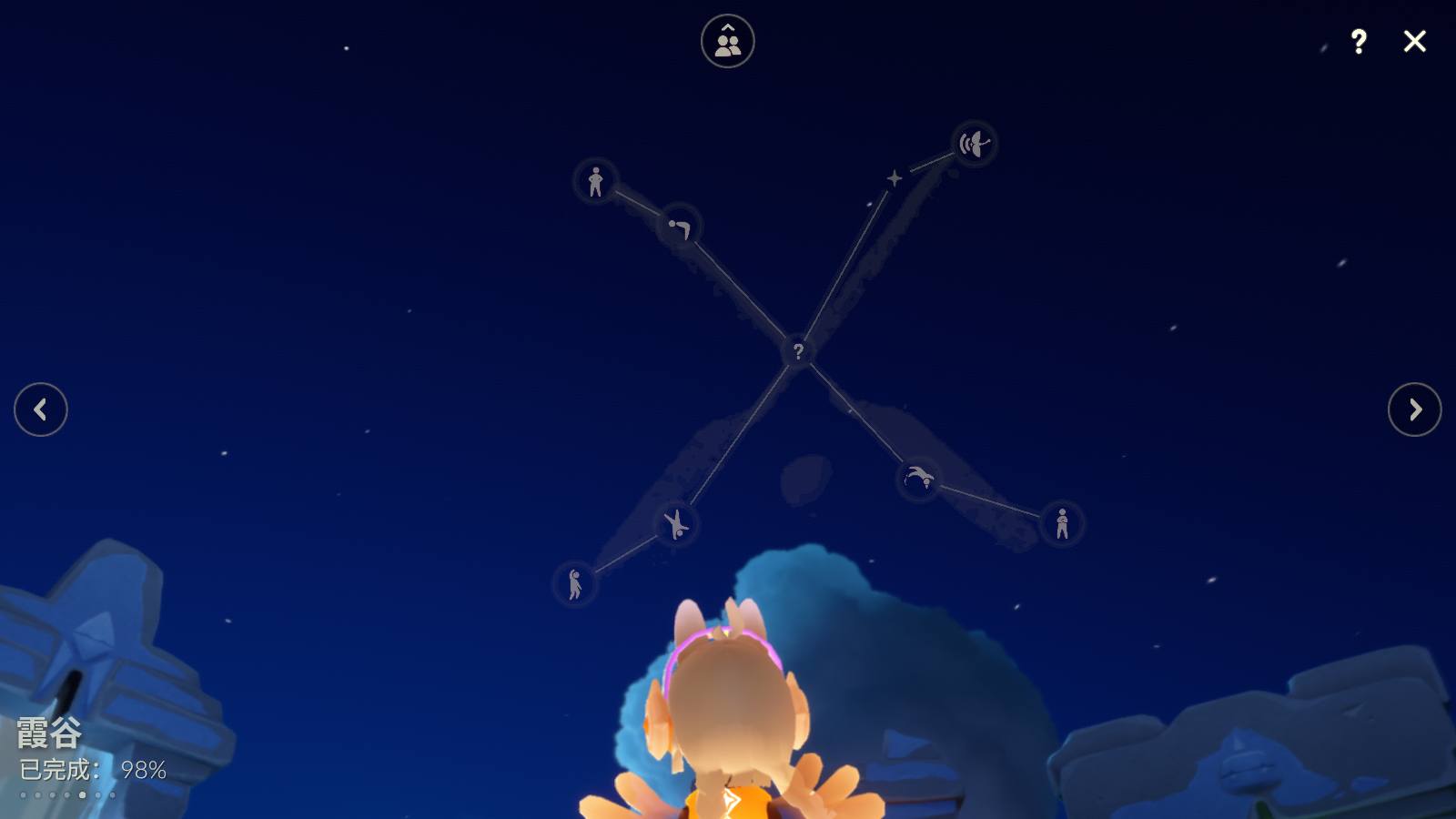
Task: Select the four-point star node
Action: [895, 178]
